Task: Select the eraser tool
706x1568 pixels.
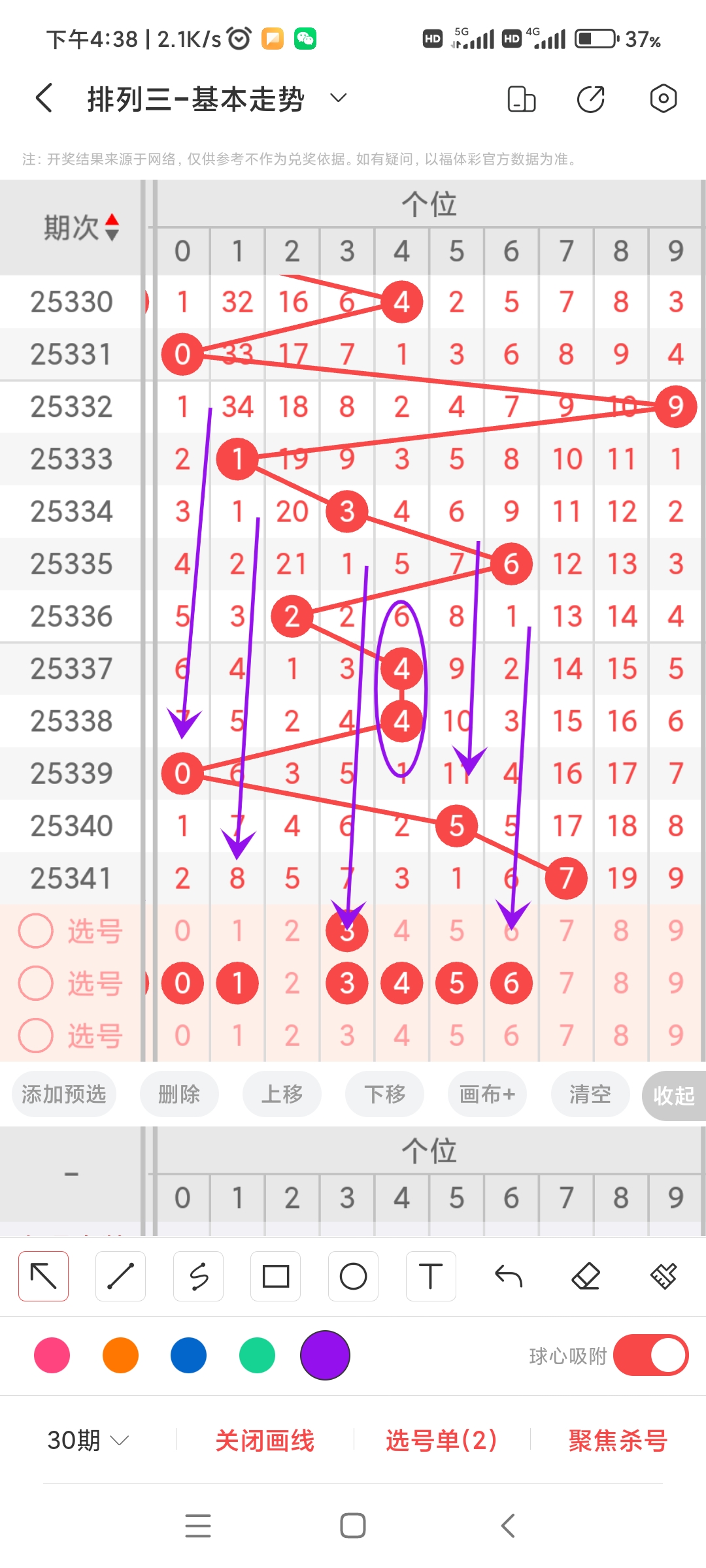Action: (586, 1275)
